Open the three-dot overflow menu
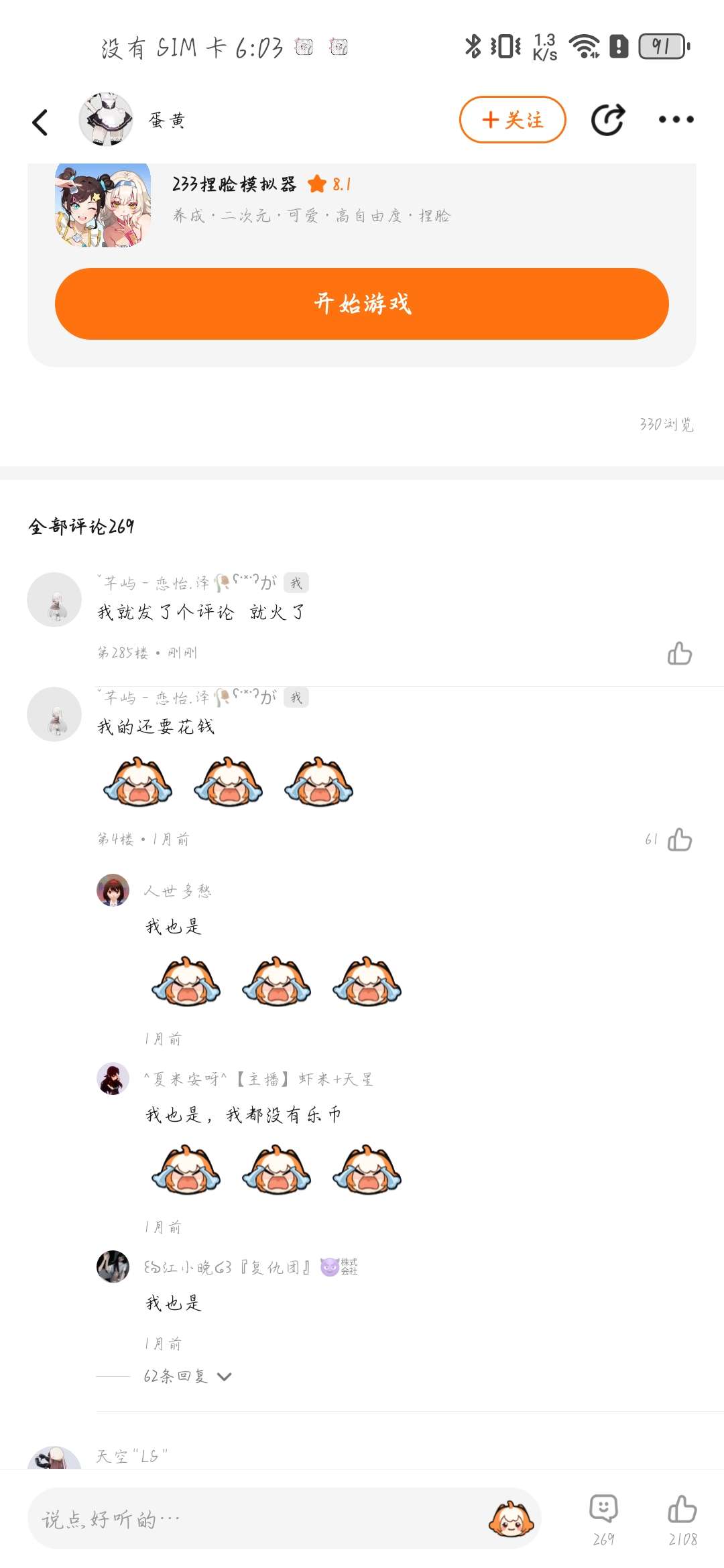The height and width of the screenshot is (1568, 724). (676, 120)
